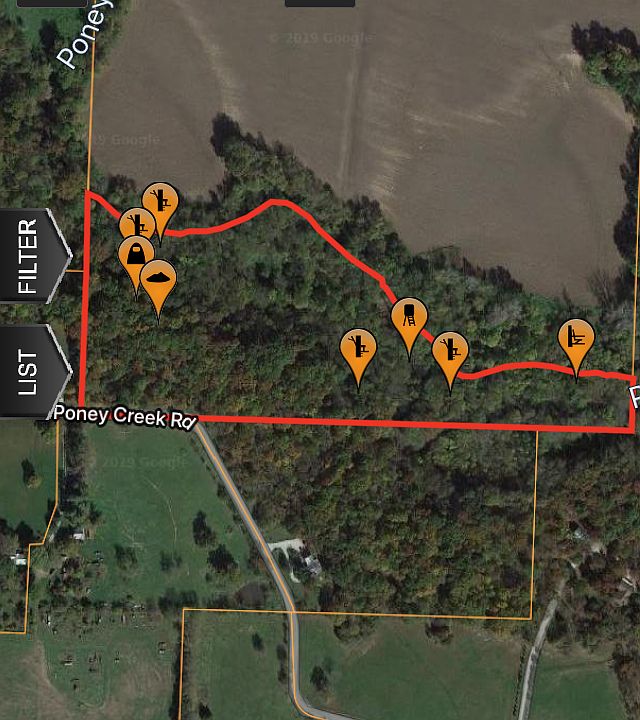The width and height of the screenshot is (640, 720).
Task: Tap the ground blind dome marker
Action: pos(159,276)
